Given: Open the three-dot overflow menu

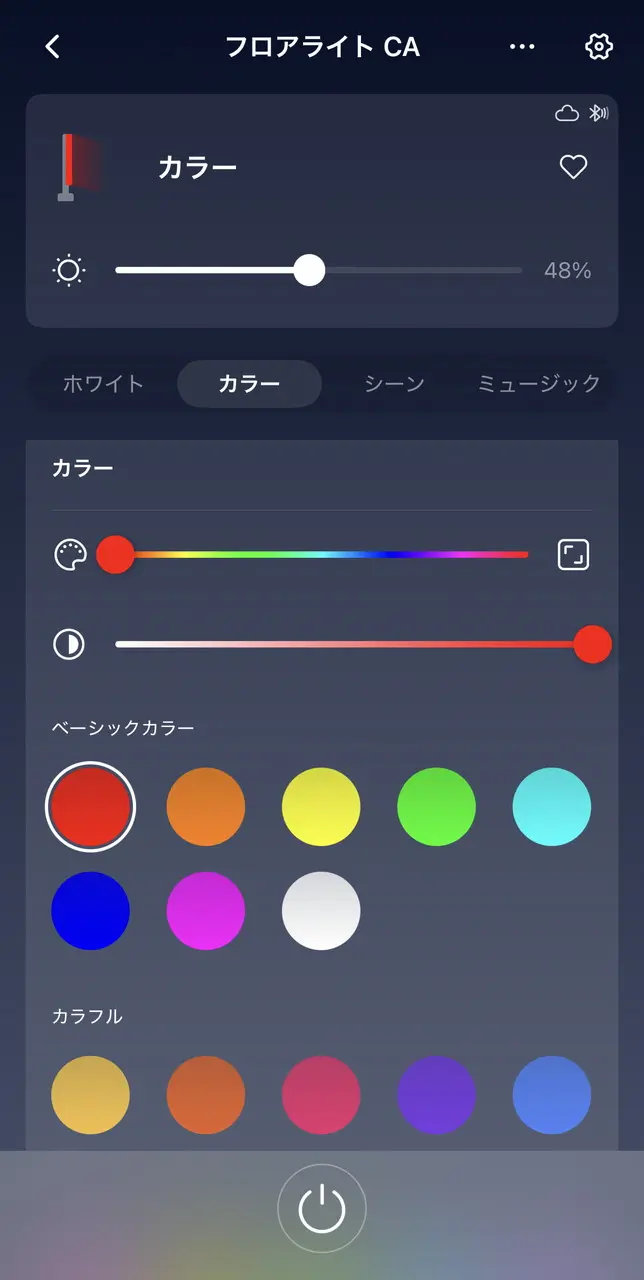Looking at the screenshot, I should [522, 47].
